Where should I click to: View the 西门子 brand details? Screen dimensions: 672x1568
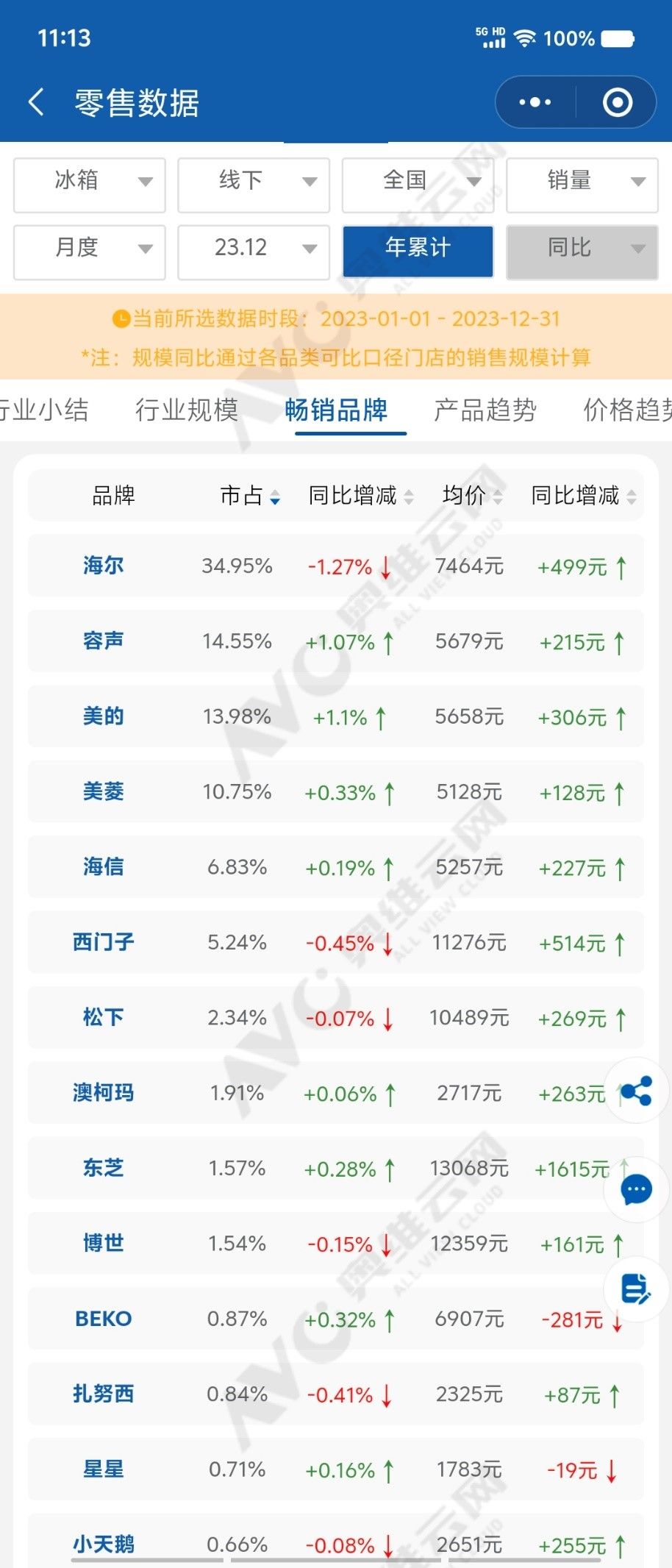pyautogui.click(x=103, y=942)
